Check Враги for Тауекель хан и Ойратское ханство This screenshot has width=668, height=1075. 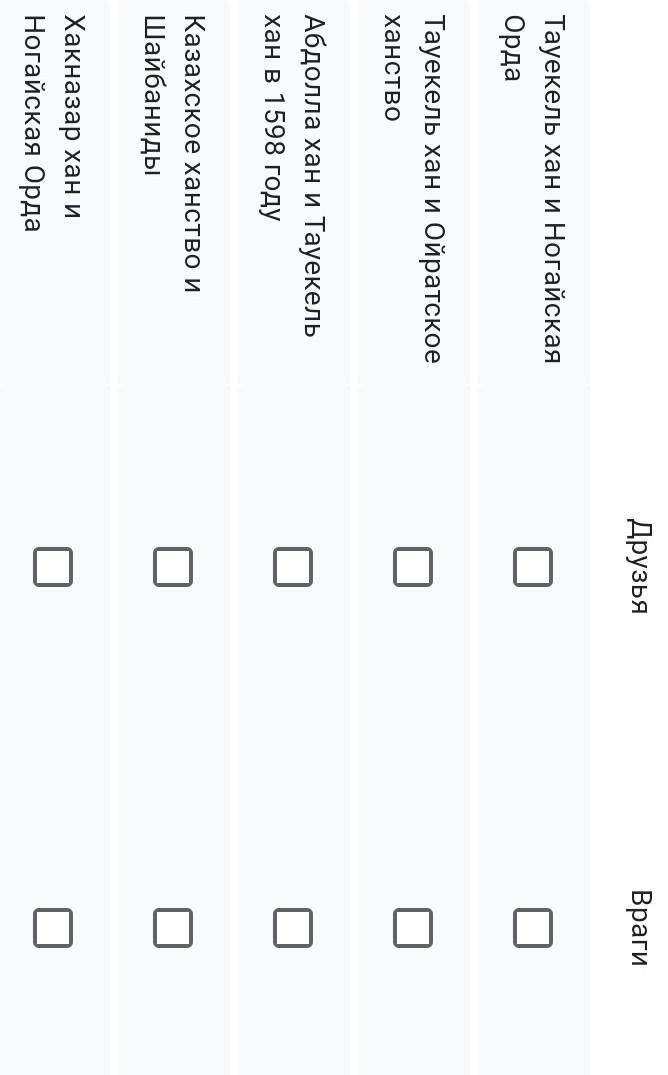click(x=413, y=928)
